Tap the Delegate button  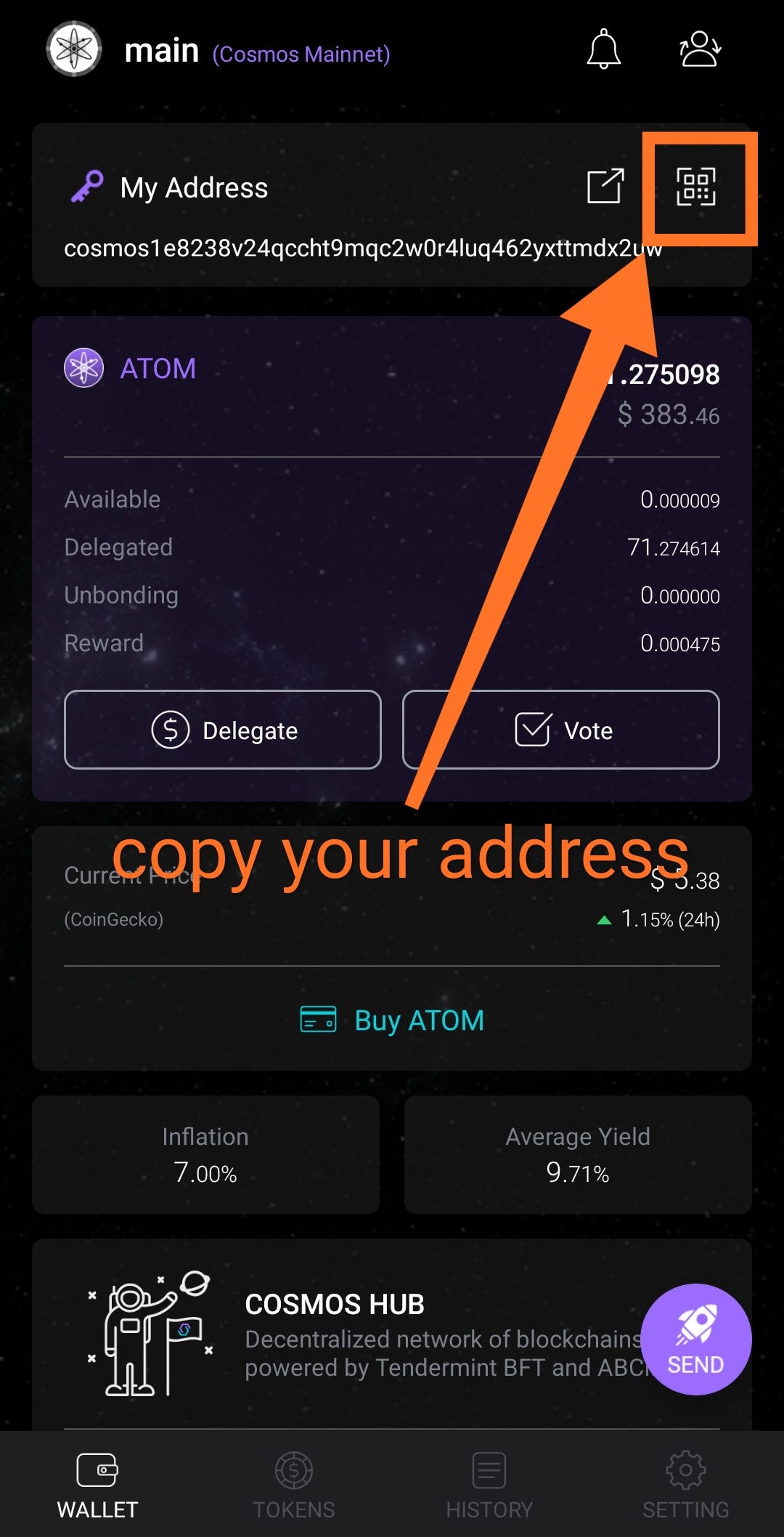(x=223, y=730)
